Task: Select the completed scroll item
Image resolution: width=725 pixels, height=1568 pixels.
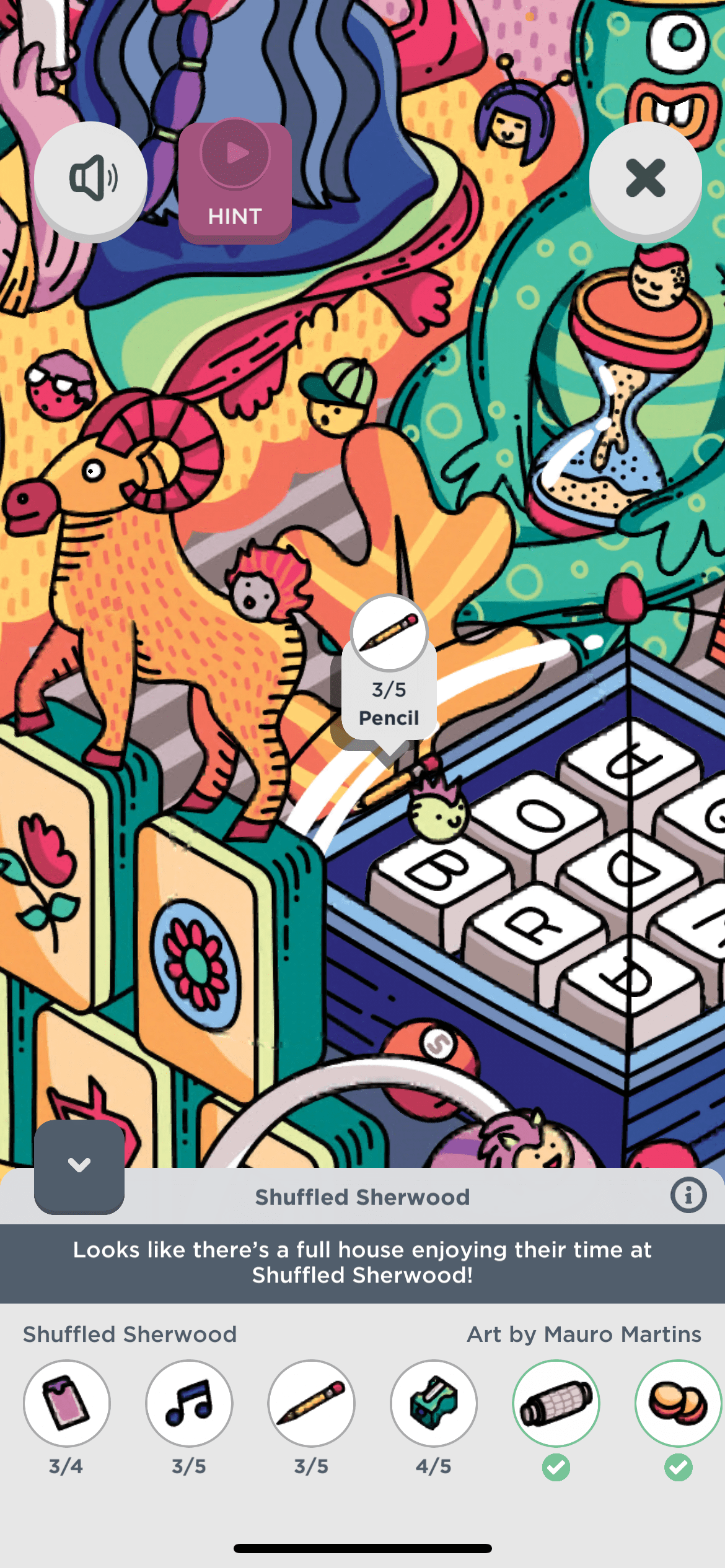Action: pyautogui.click(x=556, y=1403)
